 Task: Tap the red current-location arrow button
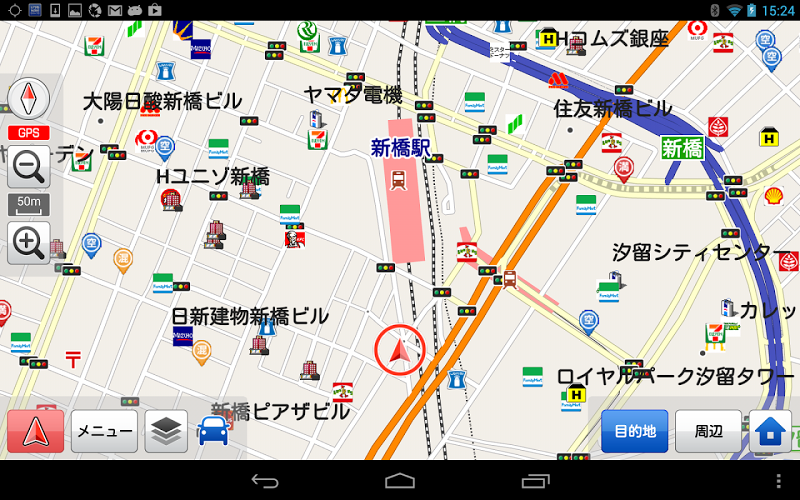click(35, 431)
